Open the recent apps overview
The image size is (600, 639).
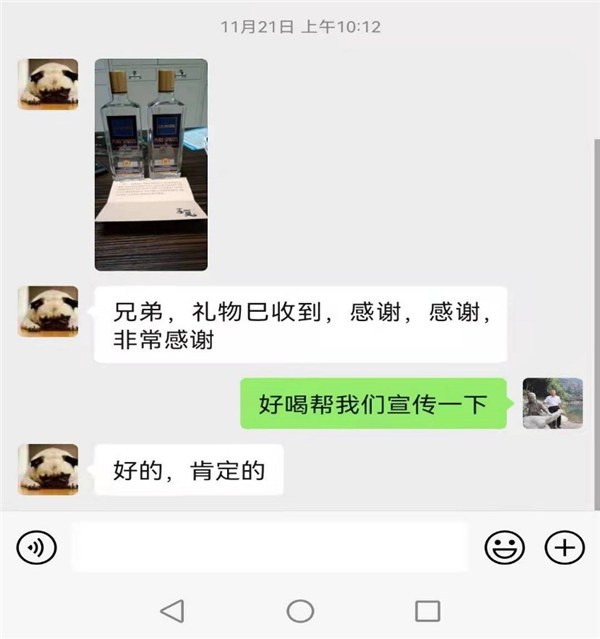(427, 611)
